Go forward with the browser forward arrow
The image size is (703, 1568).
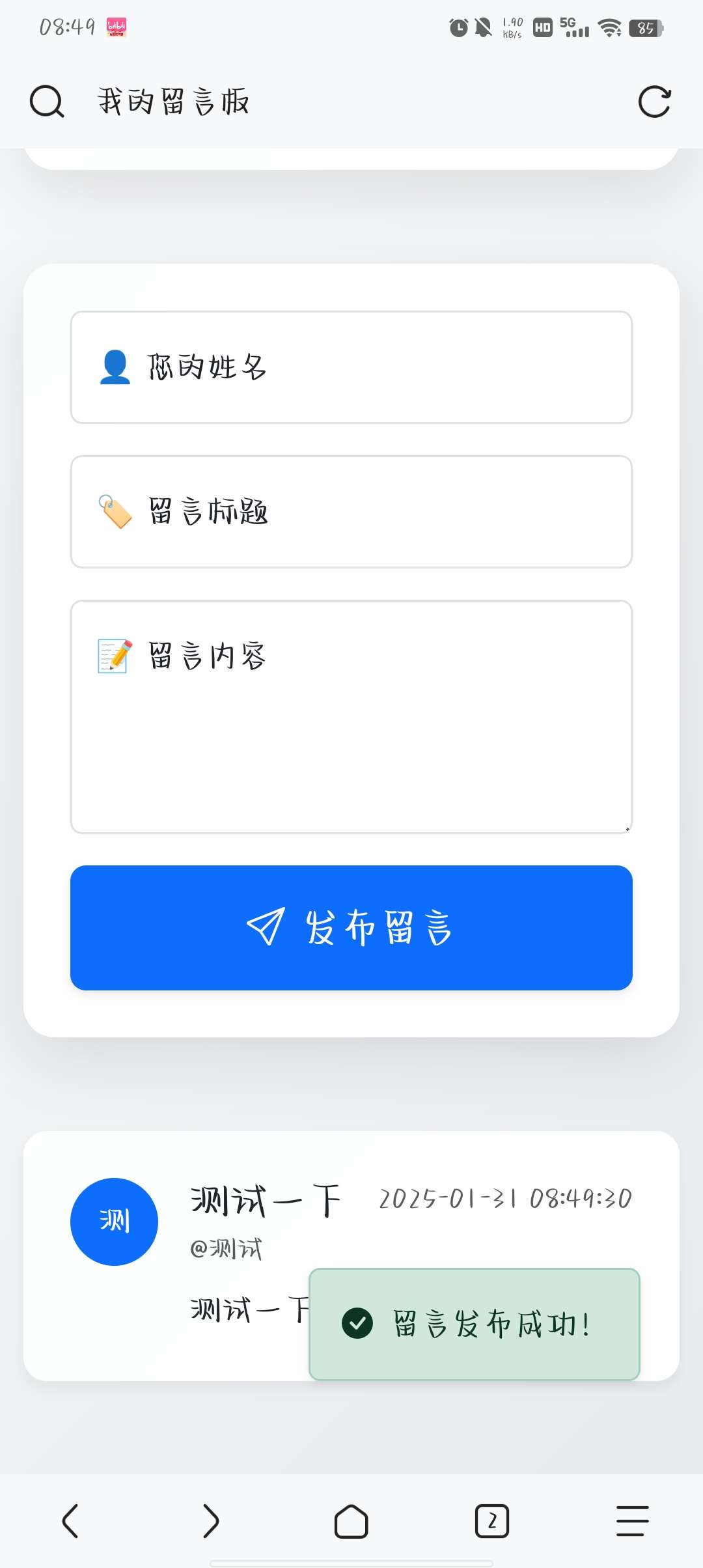(x=211, y=1521)
